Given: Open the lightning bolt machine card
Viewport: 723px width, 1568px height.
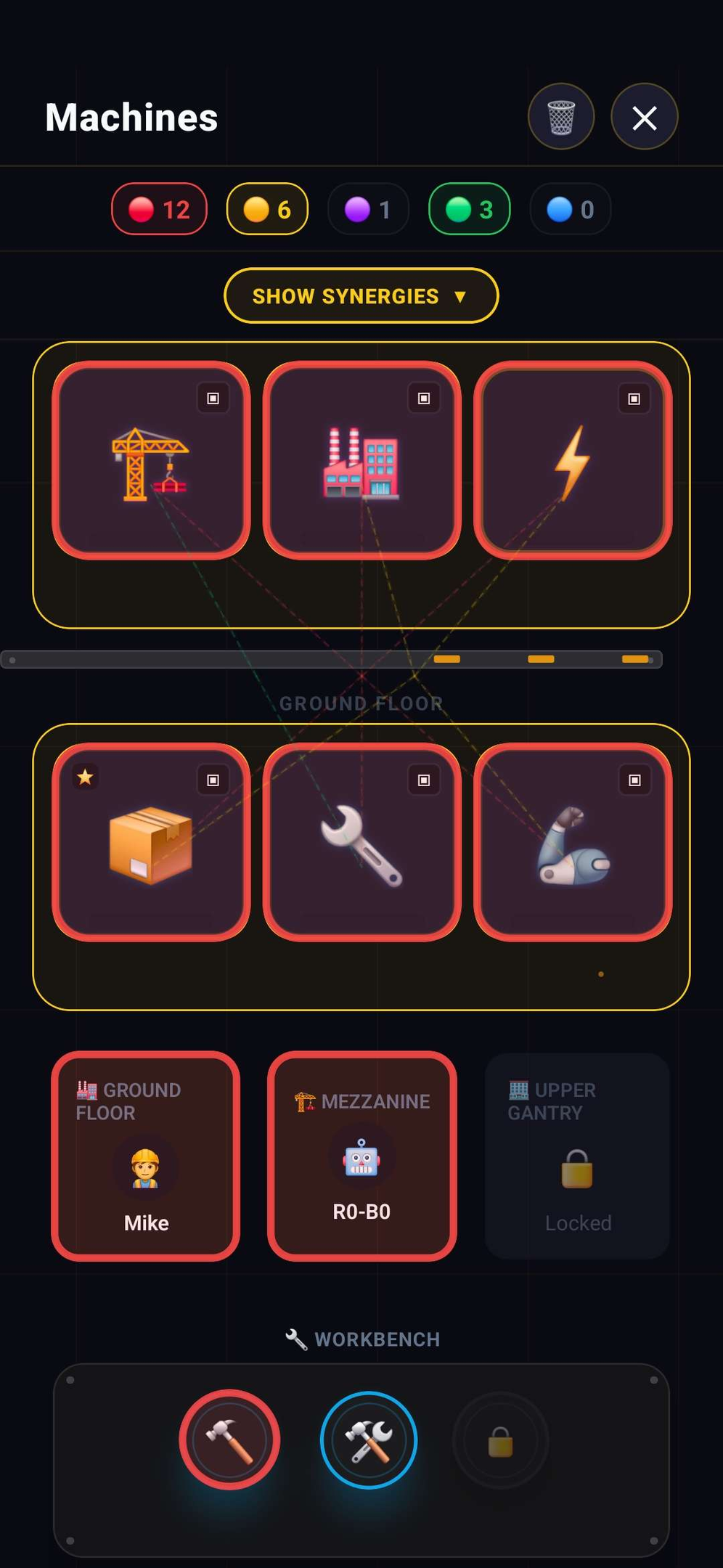Looking at the screenshot, I should coord(572,460).
